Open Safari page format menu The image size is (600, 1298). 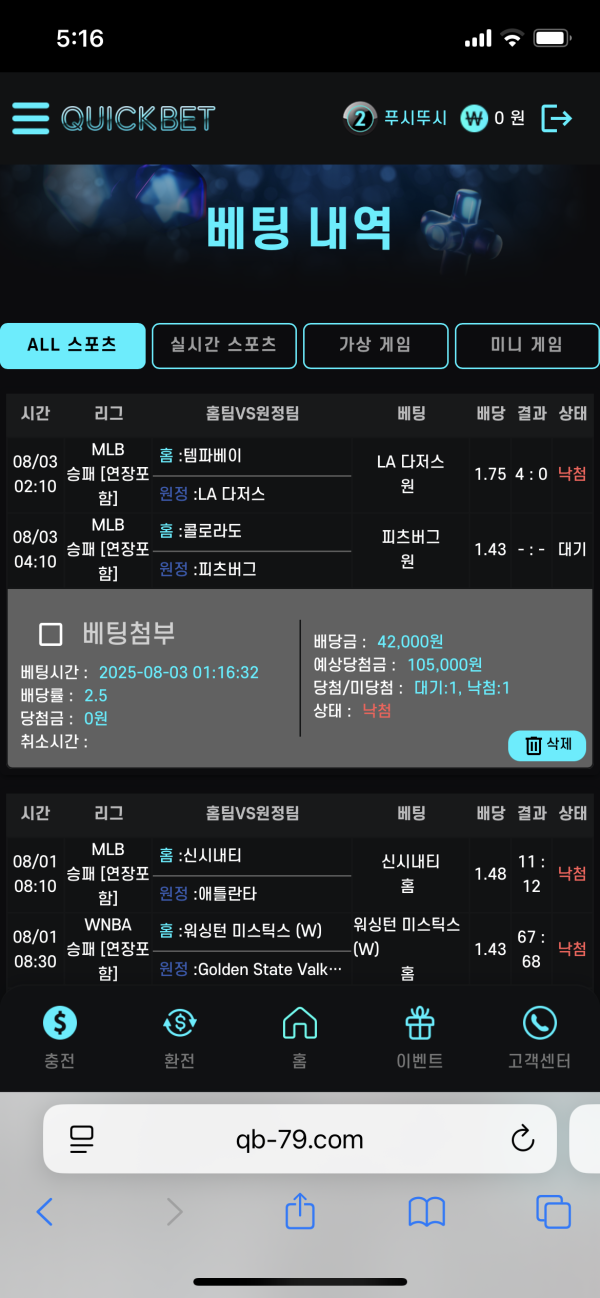81,1139
